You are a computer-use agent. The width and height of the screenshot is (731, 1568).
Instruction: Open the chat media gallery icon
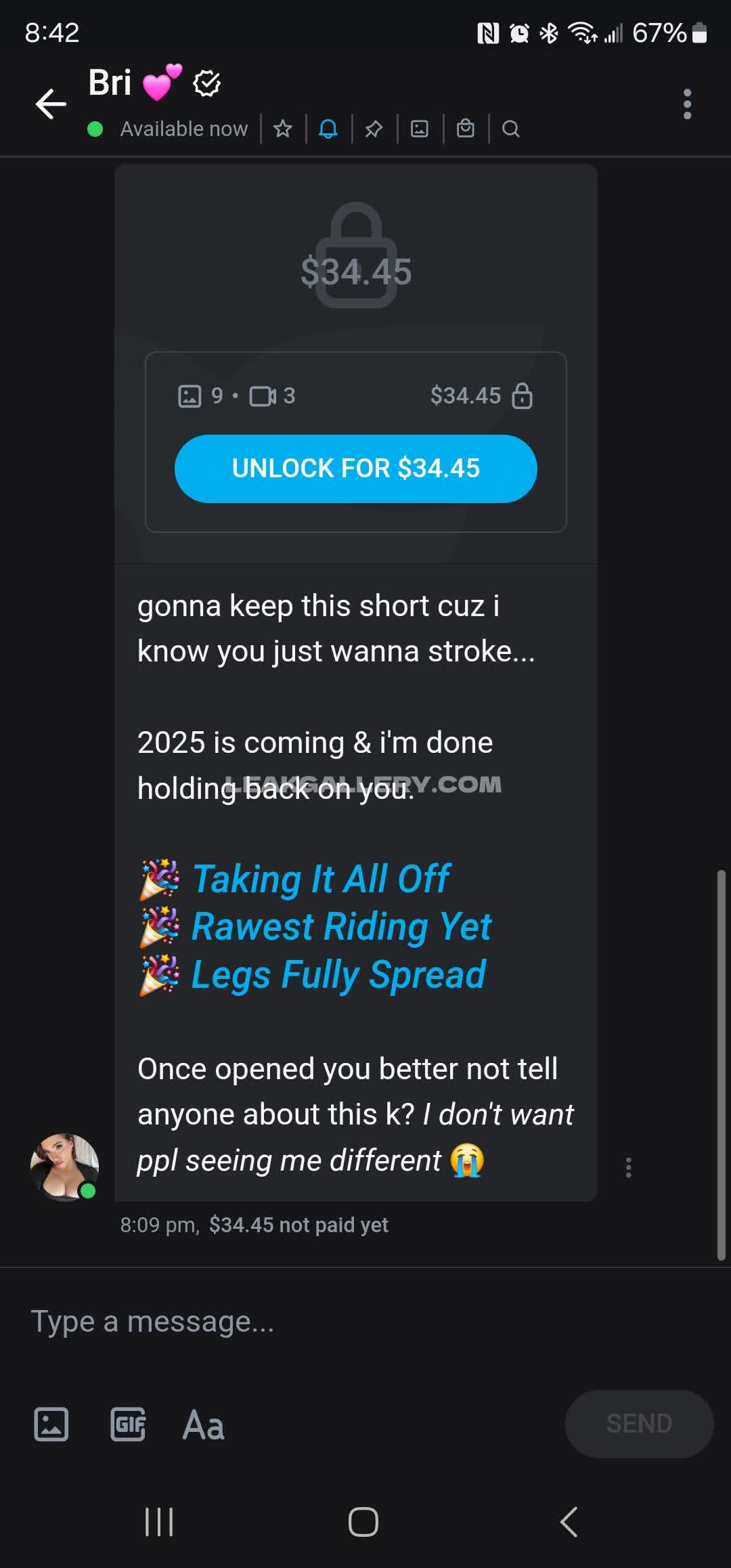420,129
